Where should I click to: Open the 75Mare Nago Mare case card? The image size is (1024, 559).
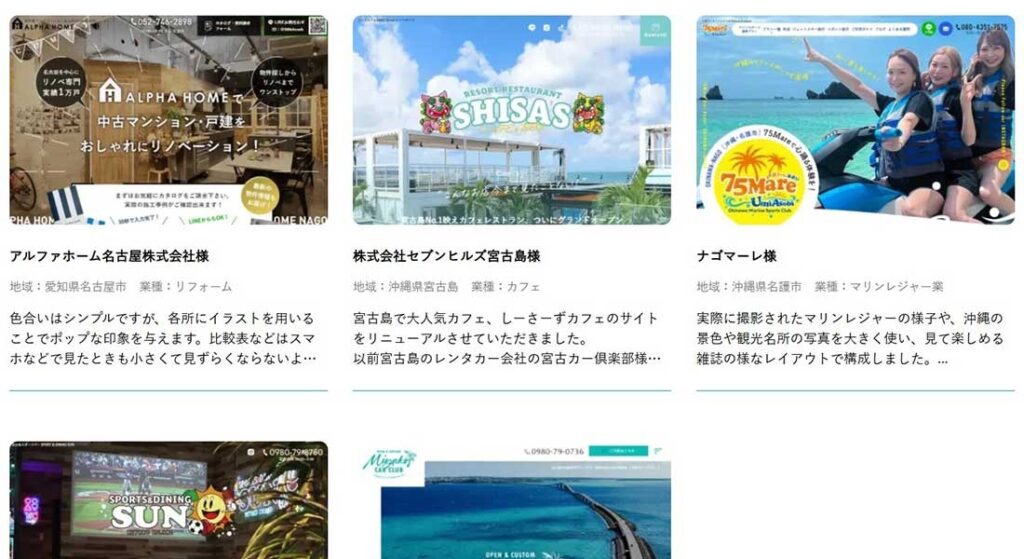[x=854, y=120]
